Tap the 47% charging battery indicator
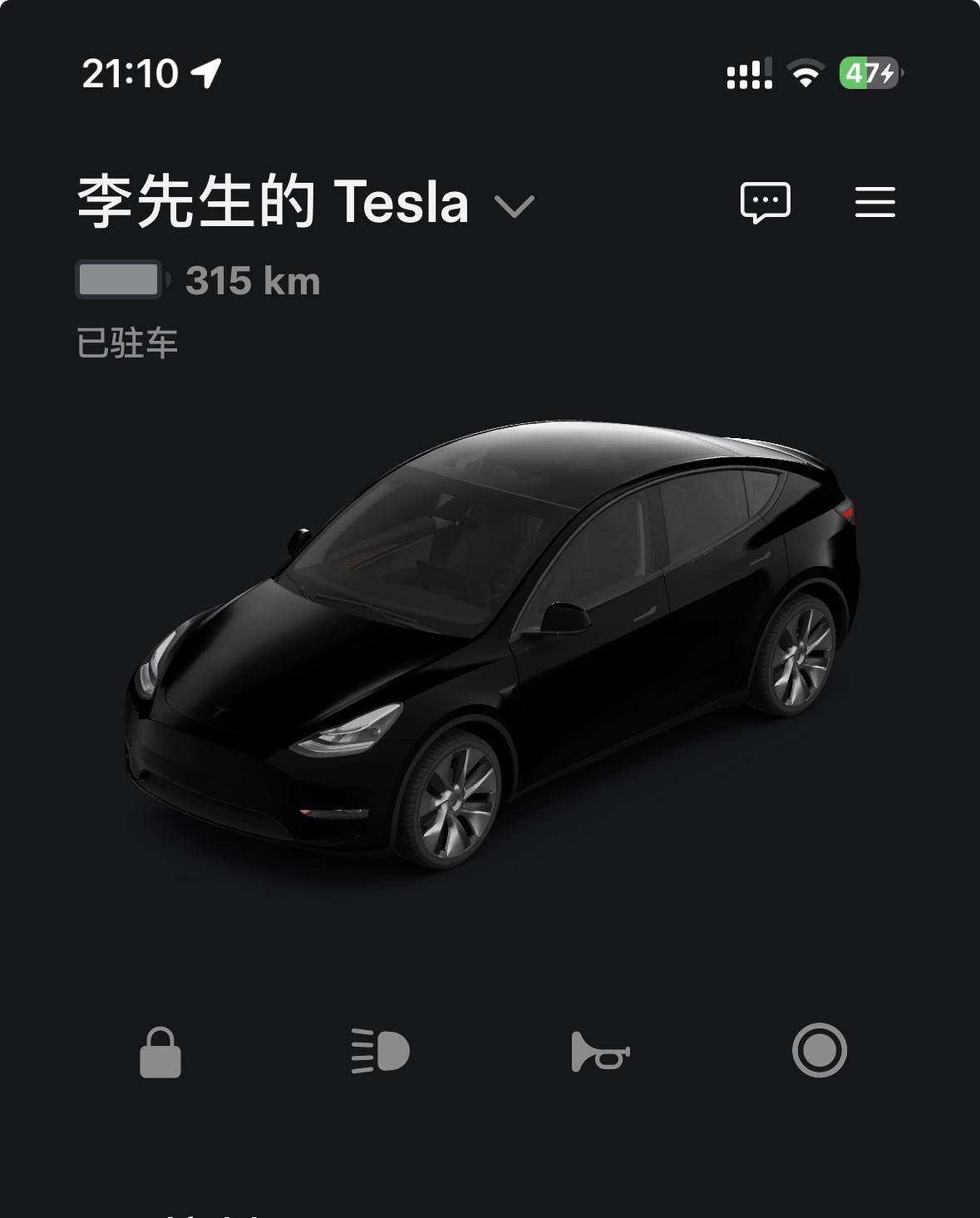980x1218 pixels. [x=868, y=73]
